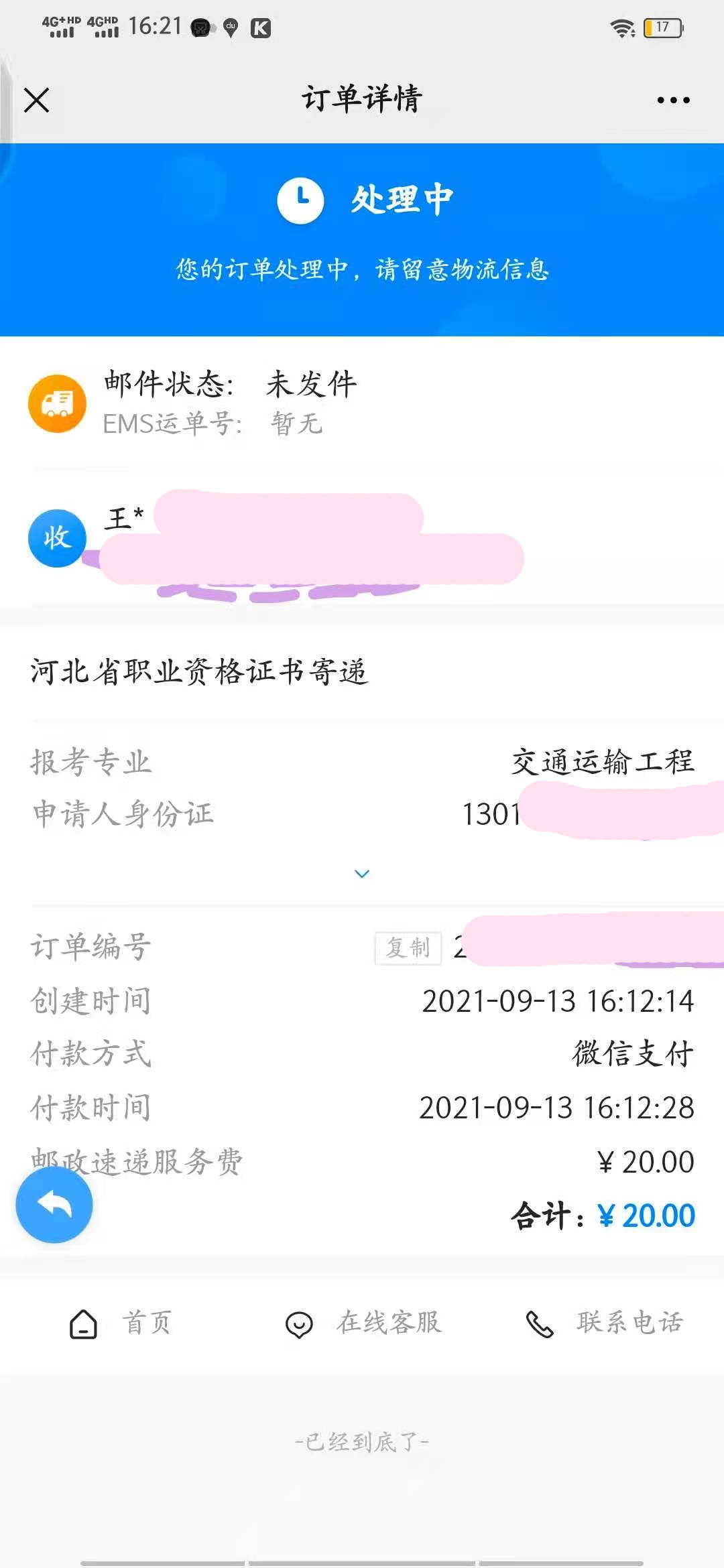Toggle the location pin icon in status bar
Screen dimensions: 724x1568
pyautogui.click(x=231, y=28)
